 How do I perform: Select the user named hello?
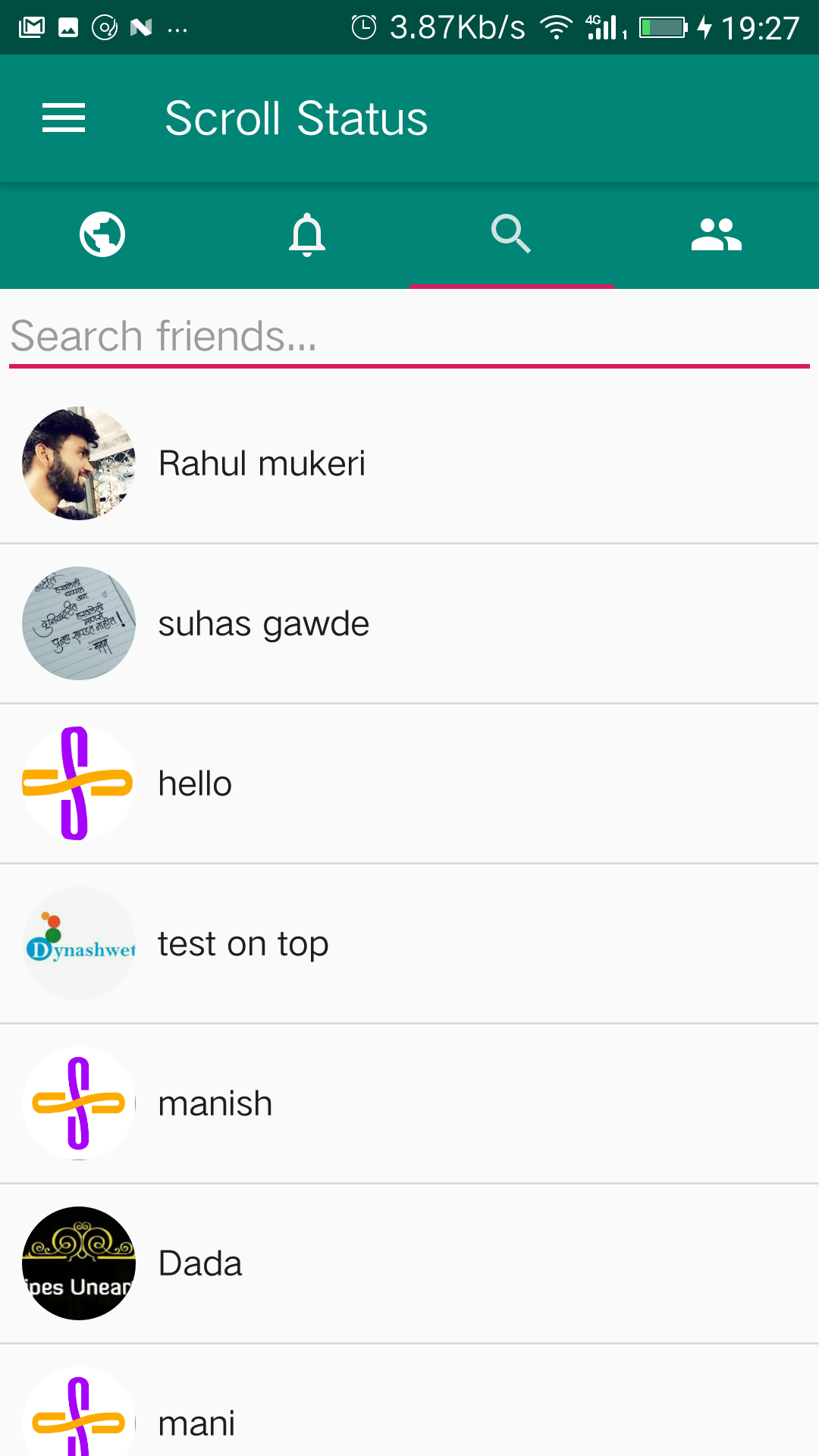click(409, 783)
